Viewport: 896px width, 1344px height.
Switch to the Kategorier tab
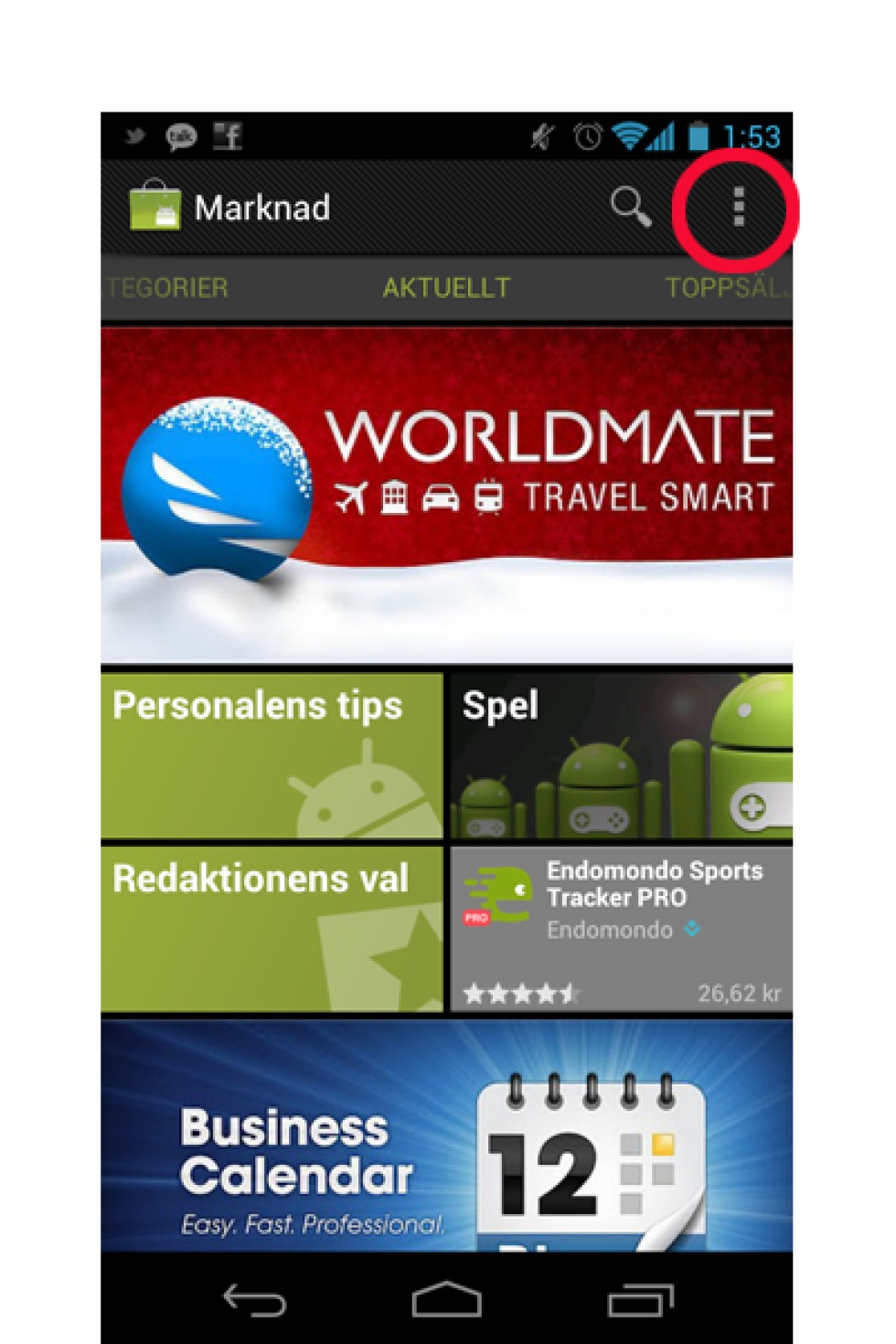tap(166, 288)
